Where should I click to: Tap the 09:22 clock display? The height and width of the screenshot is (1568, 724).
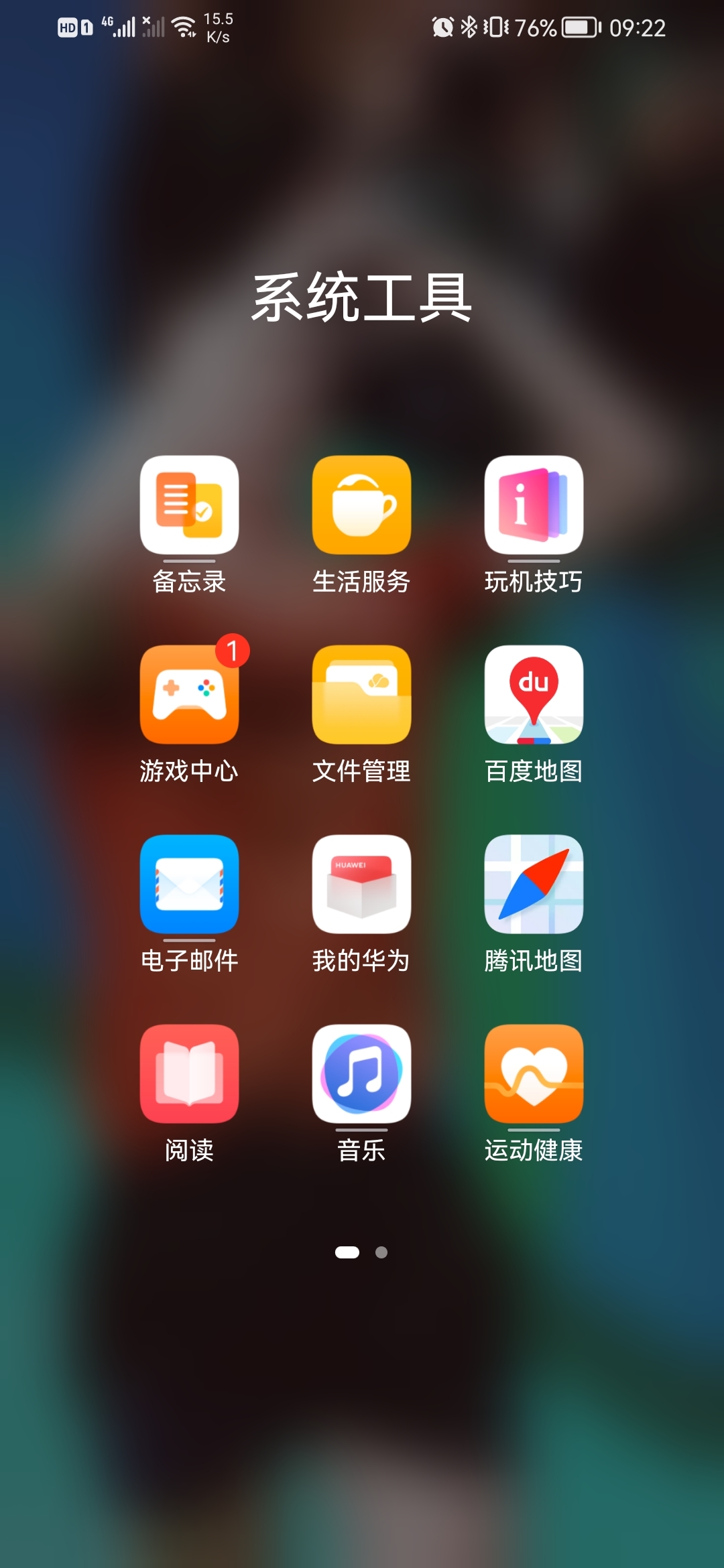point(637,27)
